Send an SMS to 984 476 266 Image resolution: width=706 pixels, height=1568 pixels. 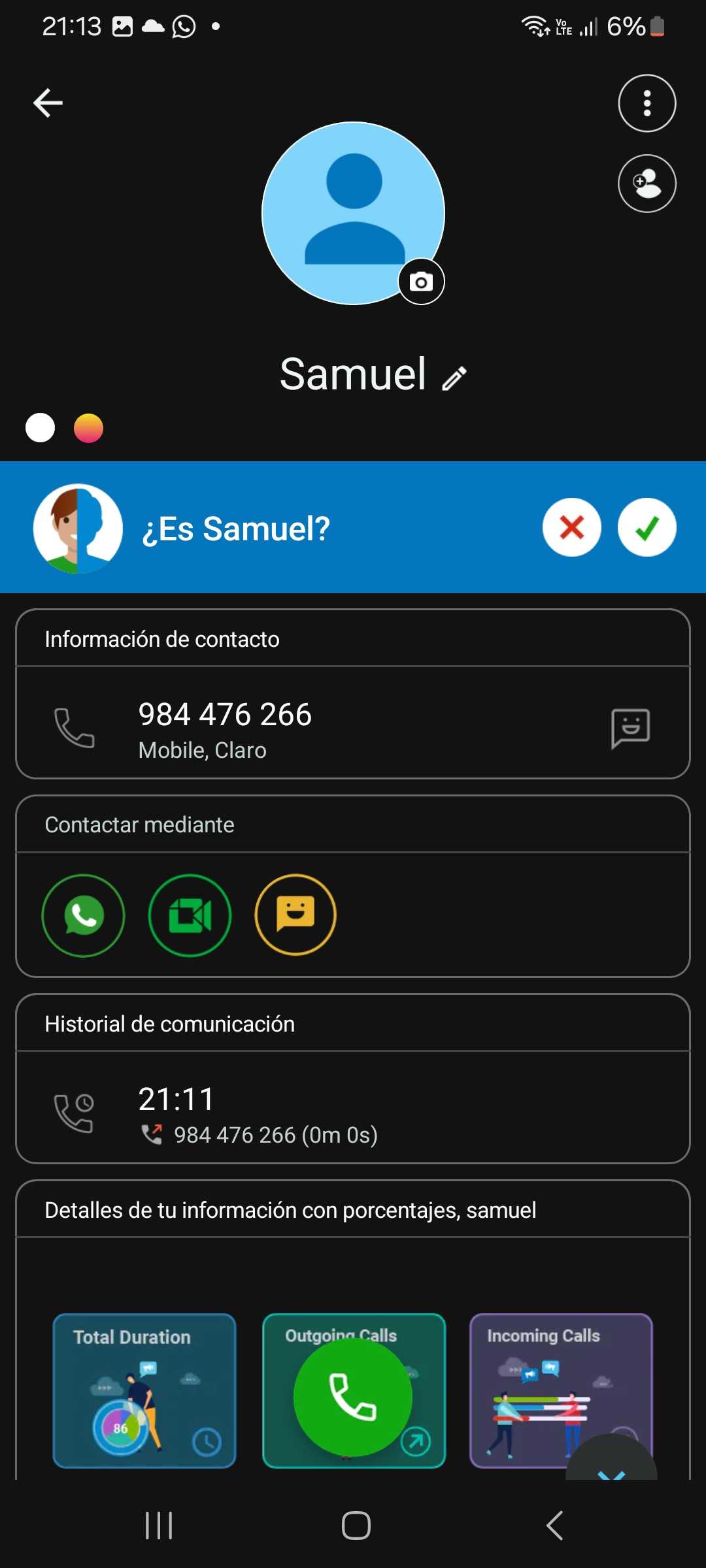(630, 727)
